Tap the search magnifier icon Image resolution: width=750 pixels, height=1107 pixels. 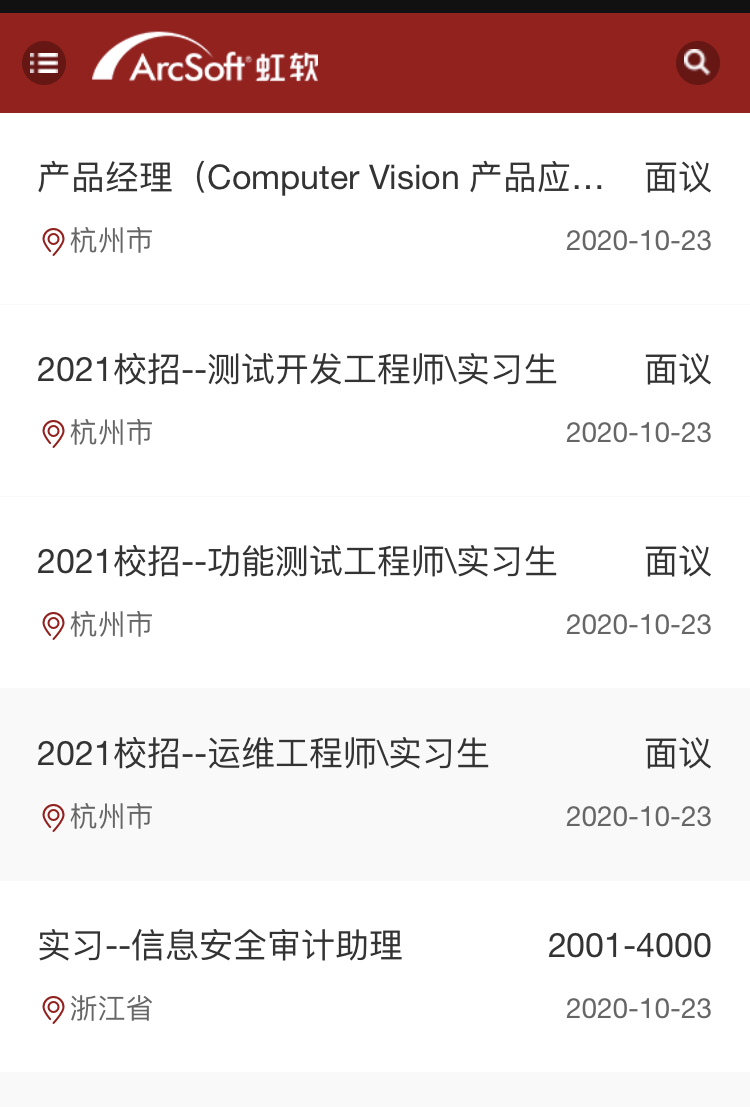point(697,63)
